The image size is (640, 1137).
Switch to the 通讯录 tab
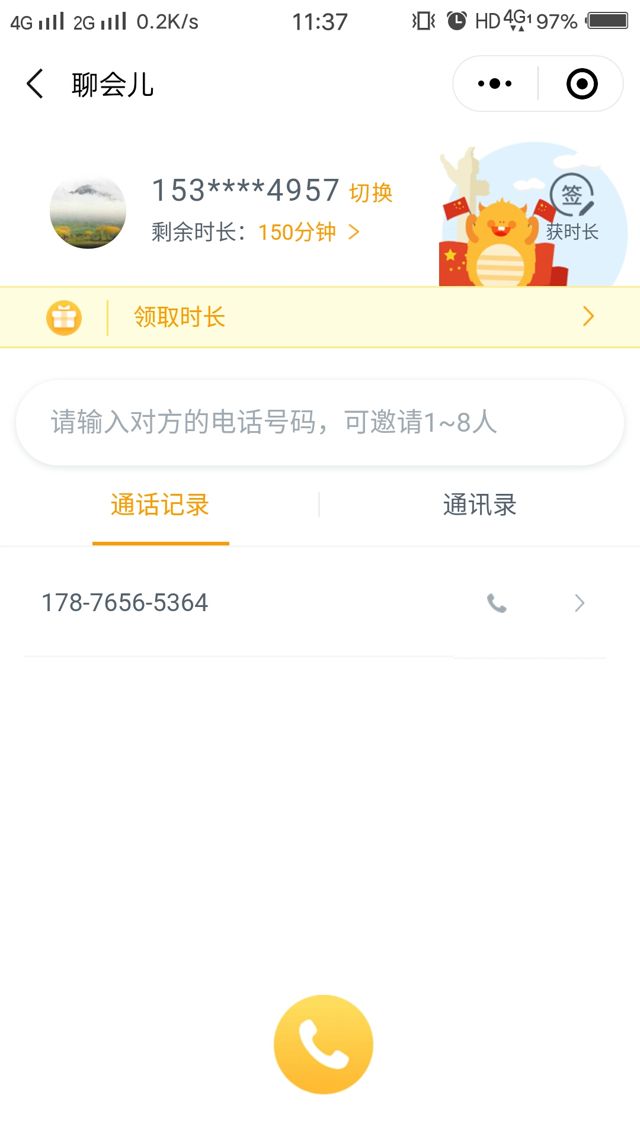(479, 505)
